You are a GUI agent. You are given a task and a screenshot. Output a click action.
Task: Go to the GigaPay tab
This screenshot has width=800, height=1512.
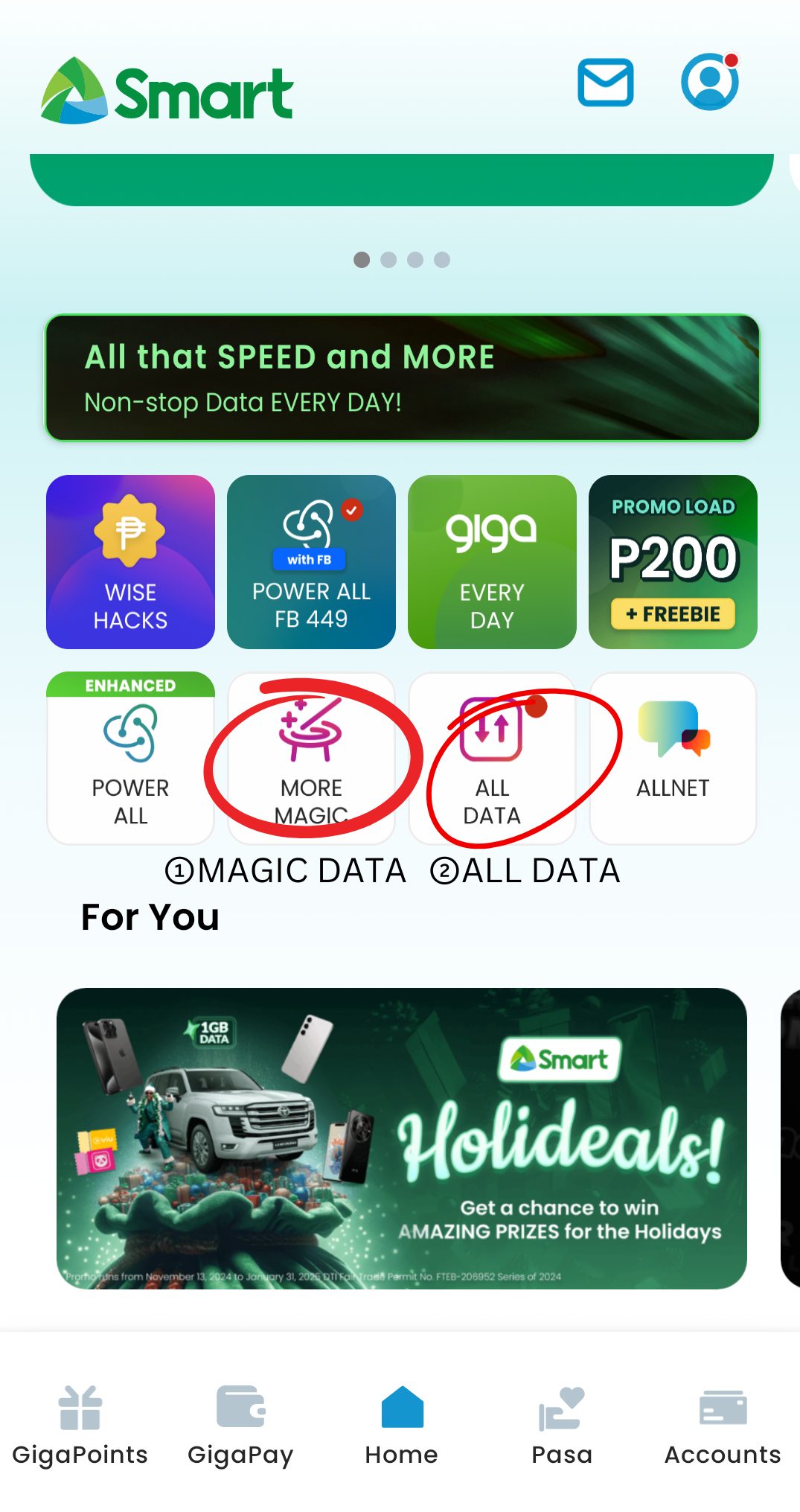tap(240, 1426)
